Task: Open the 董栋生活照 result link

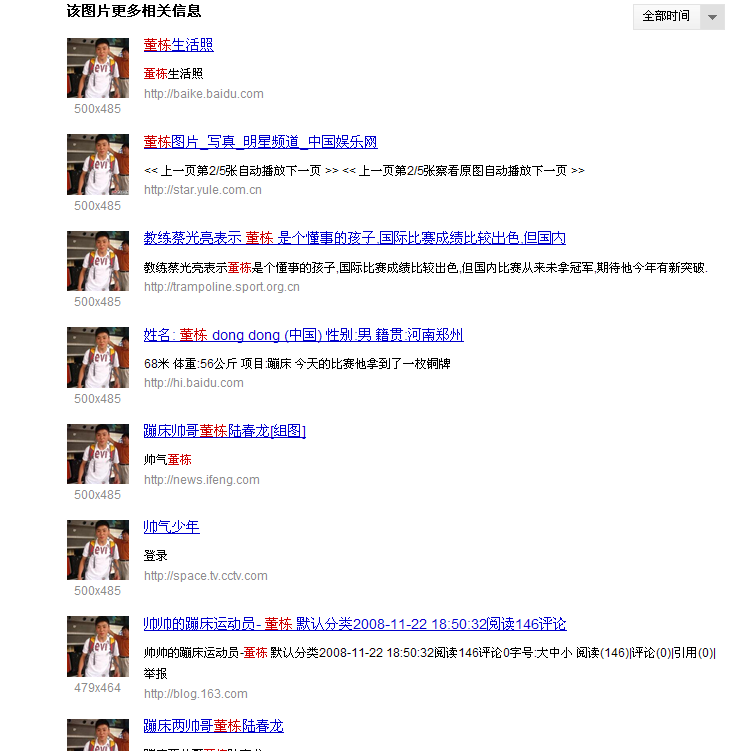Action: coord(178,45)
